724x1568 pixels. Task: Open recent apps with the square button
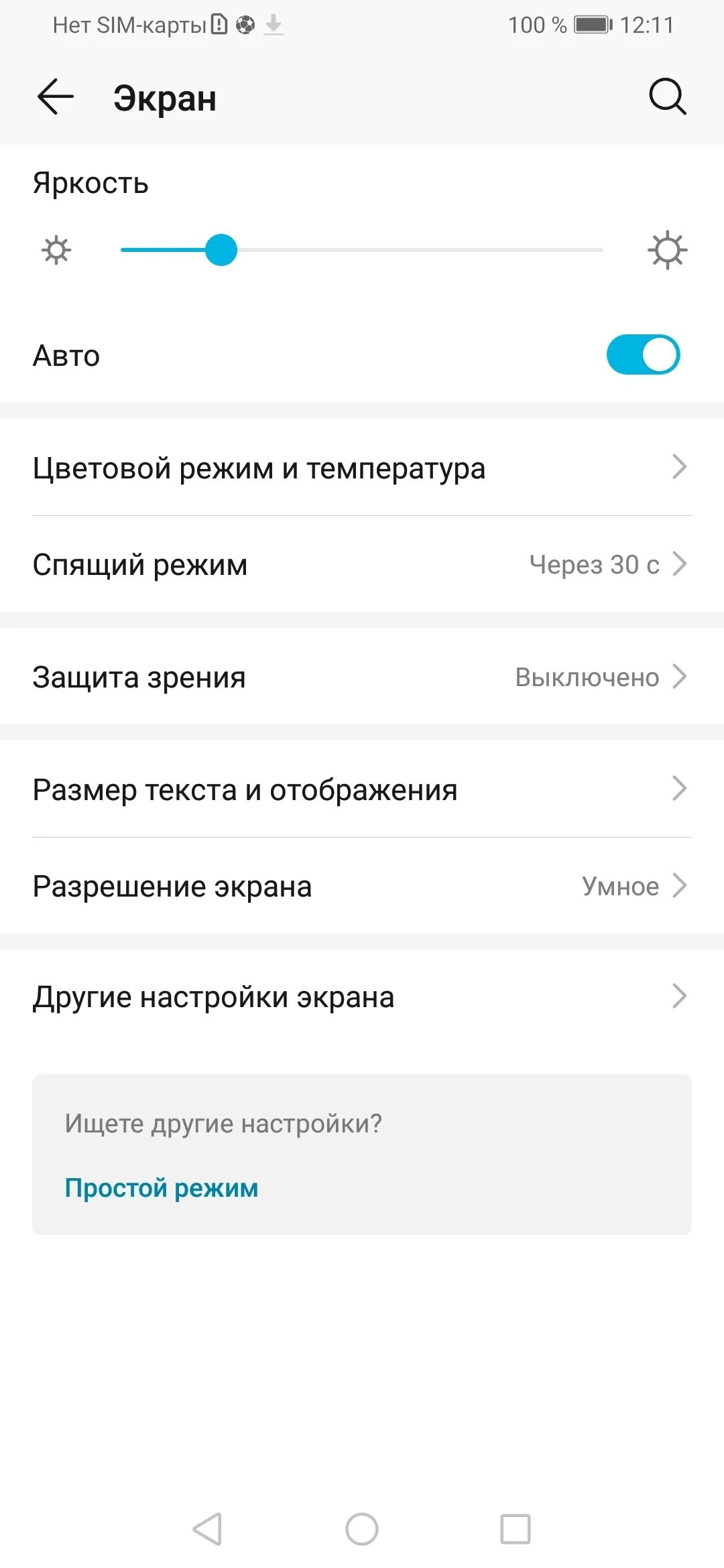[x=515, y=1529]
